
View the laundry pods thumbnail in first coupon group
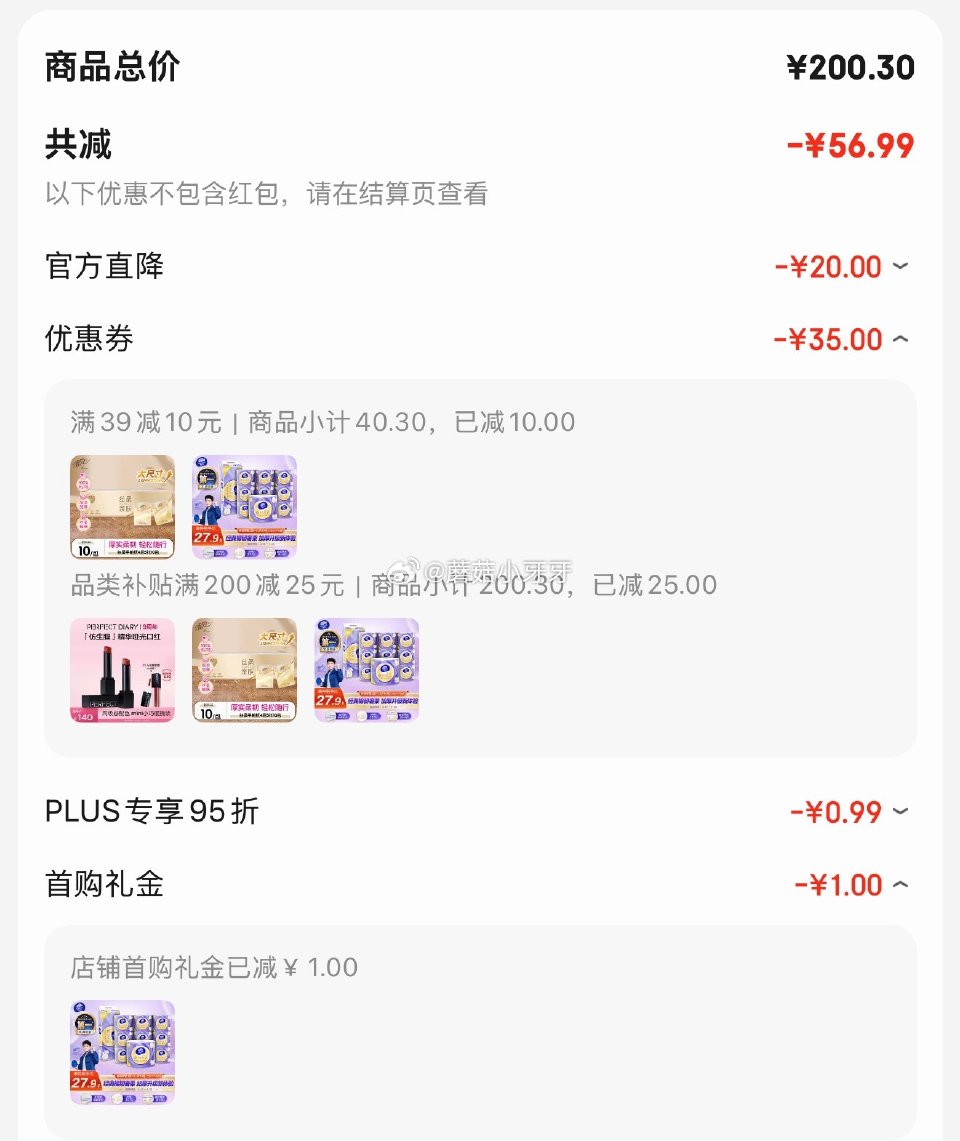coord(244,506)
